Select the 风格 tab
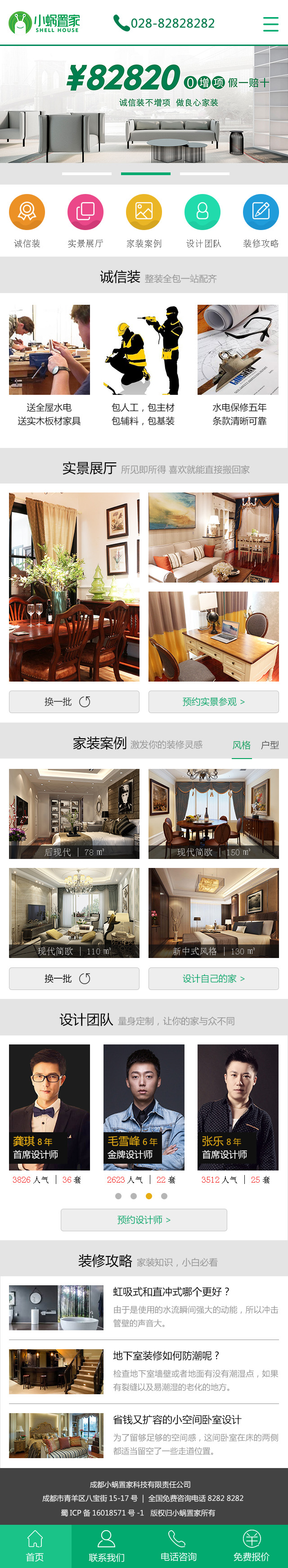This screenshot has width=288, height=1568. pos(241,745)
